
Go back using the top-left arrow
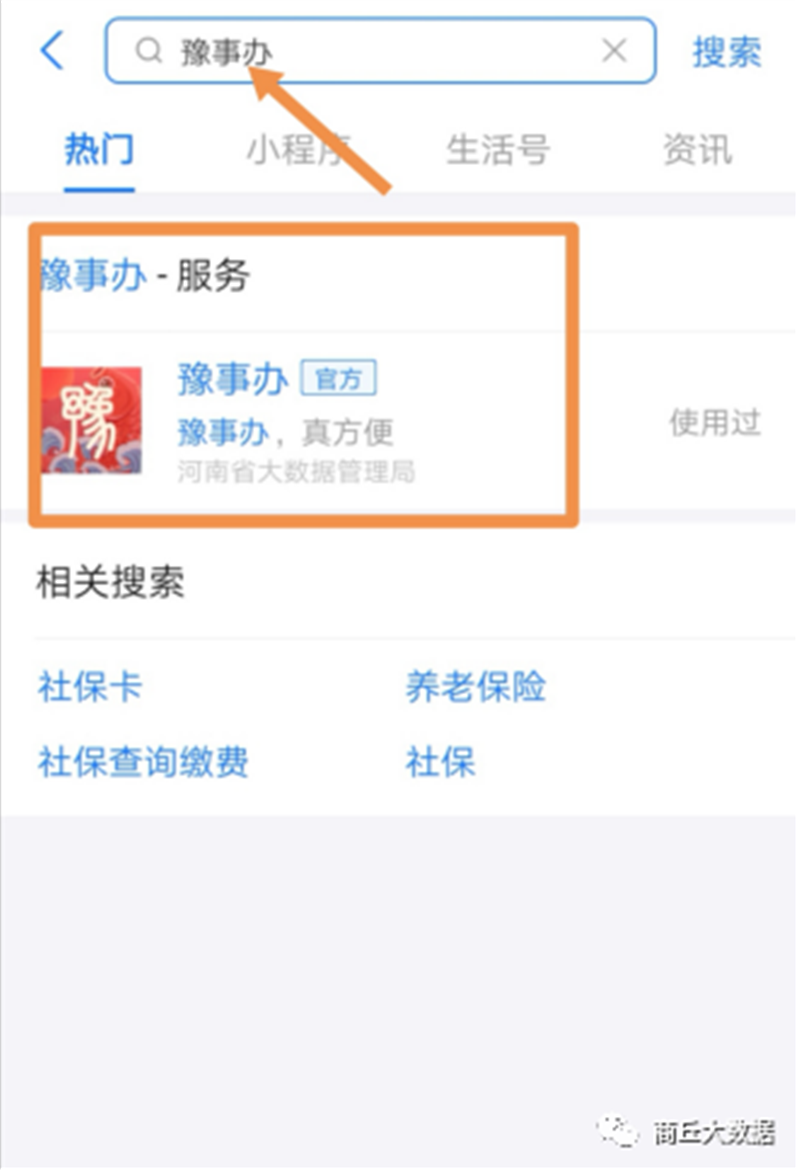tap(52, 50)
